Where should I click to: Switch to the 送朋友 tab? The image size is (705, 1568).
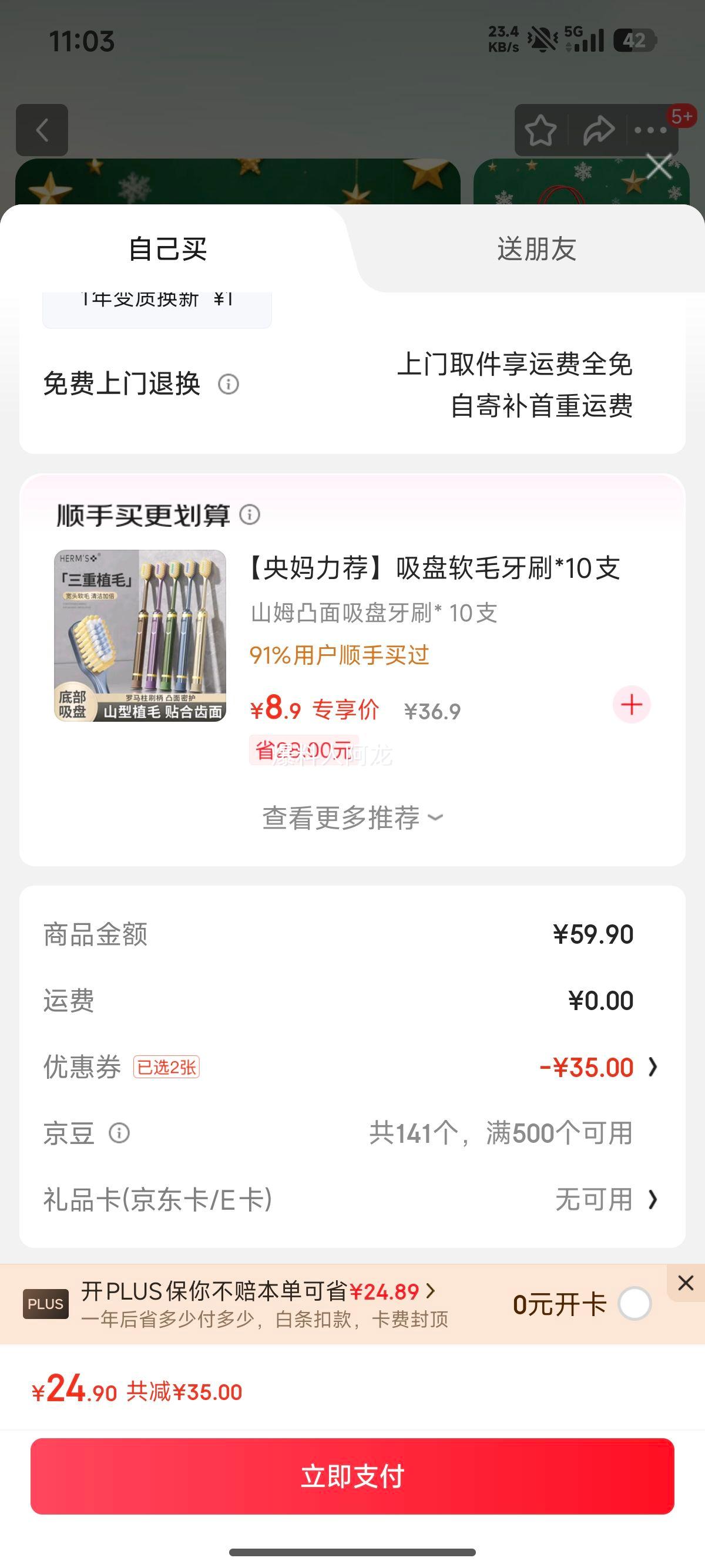[536, 249]
